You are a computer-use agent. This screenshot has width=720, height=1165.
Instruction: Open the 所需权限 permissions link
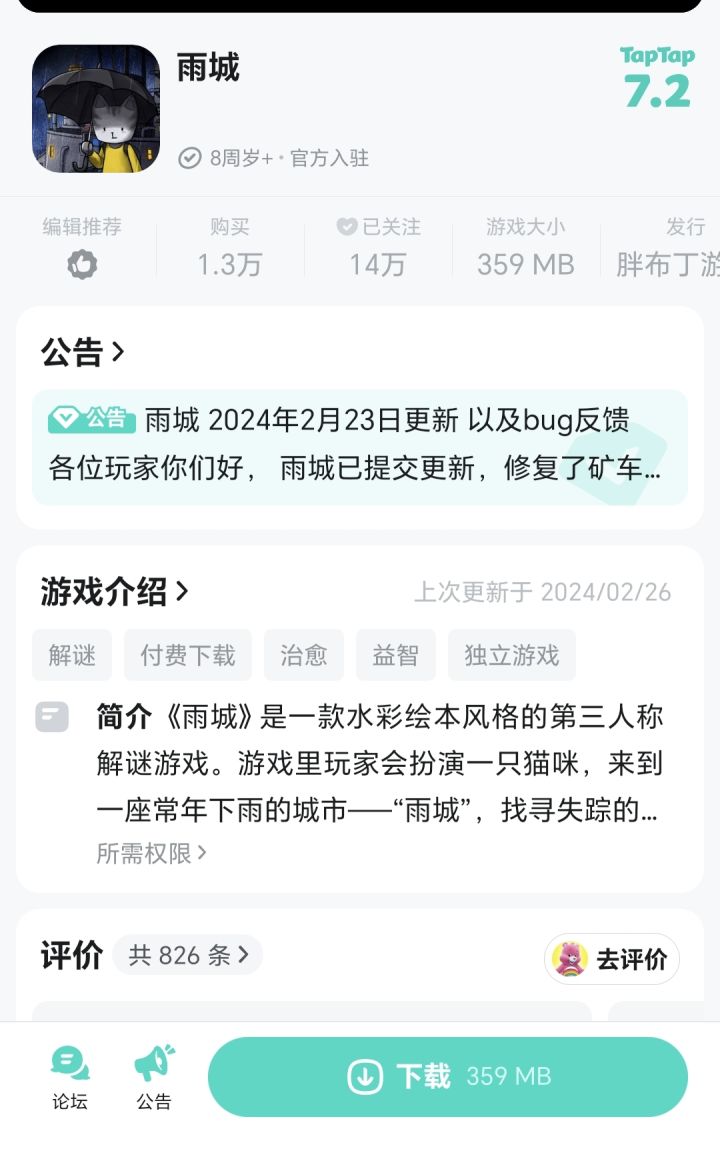152,853
